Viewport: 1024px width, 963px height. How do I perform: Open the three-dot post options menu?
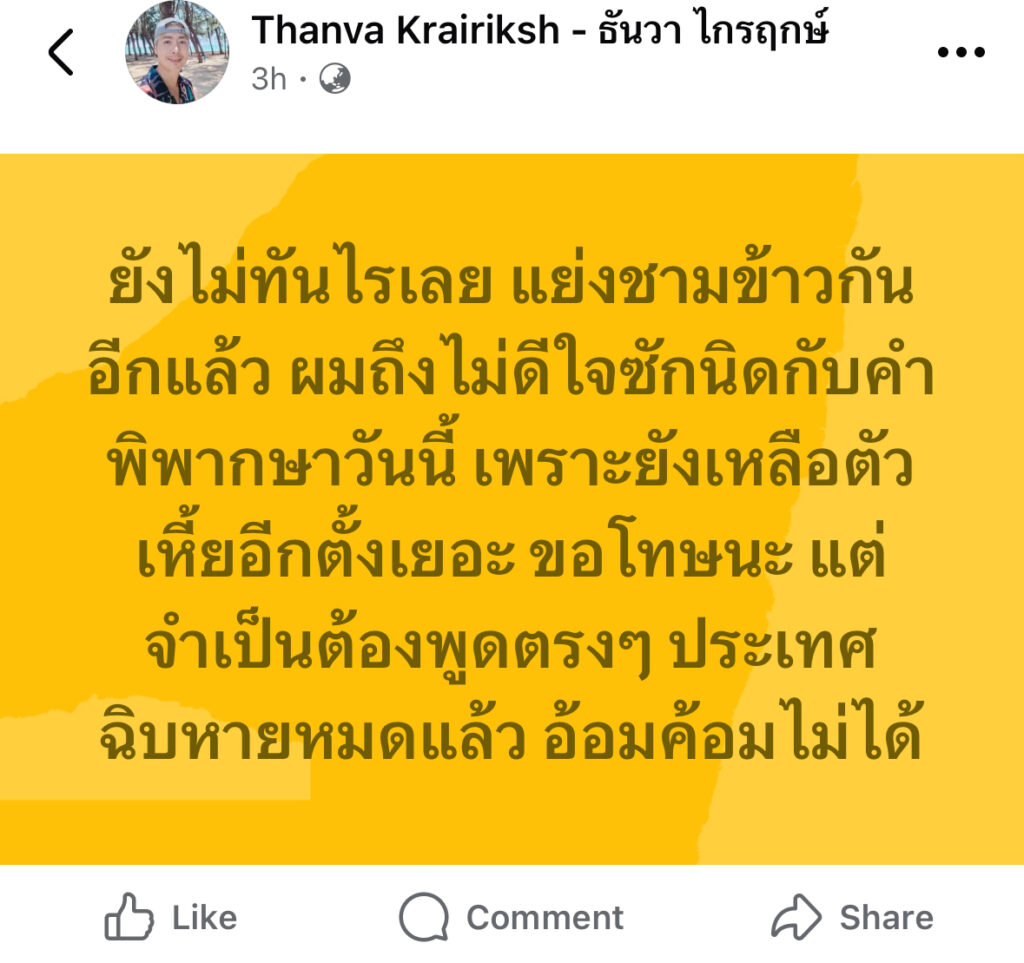pos(961,53)
